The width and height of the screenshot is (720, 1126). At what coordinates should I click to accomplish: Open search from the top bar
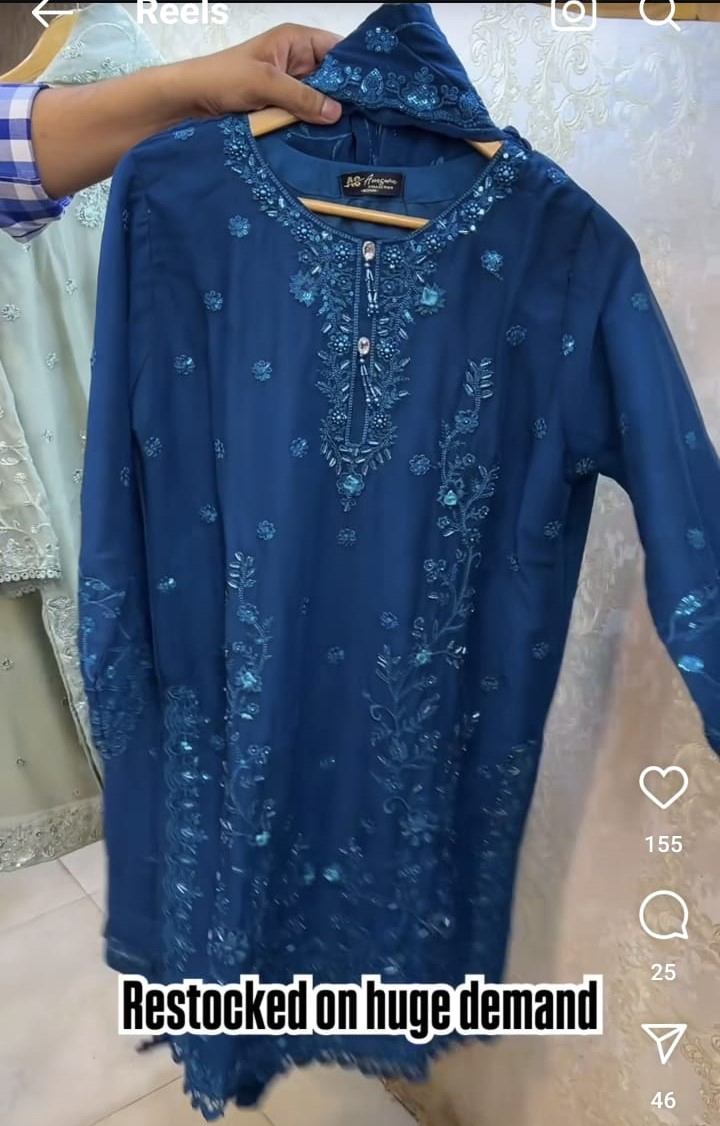point(659,12)
